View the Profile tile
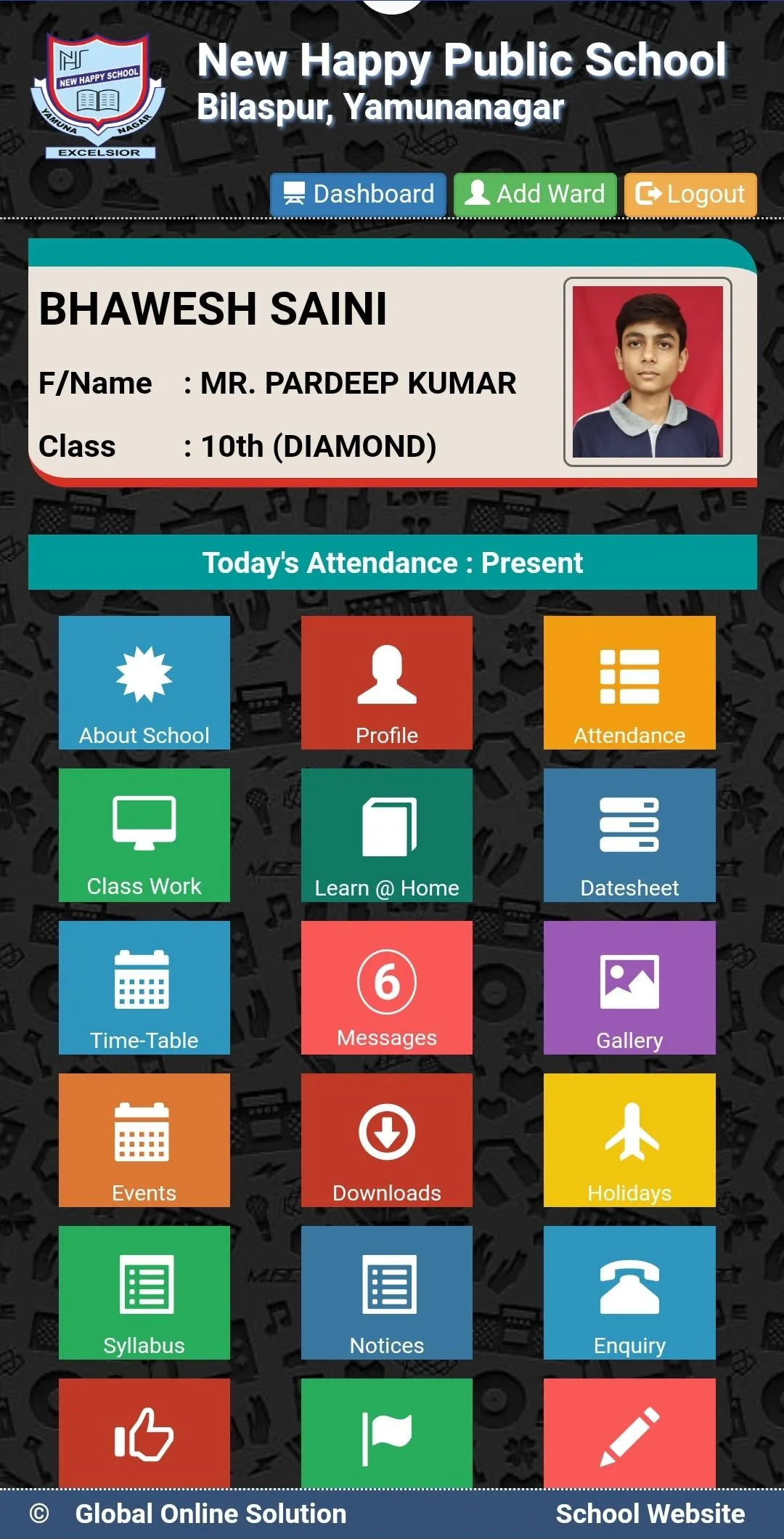The height and width of the screenshot is (1539, 784). pos(387,683)
